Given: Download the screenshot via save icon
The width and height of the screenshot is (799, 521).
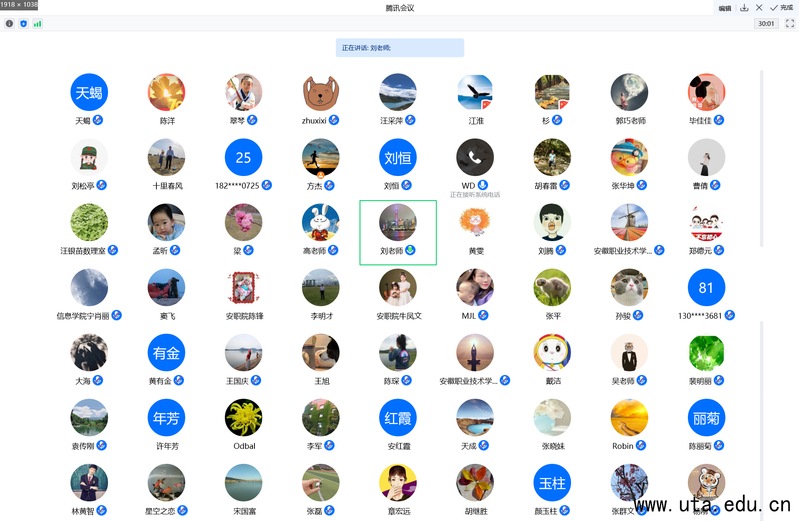Looking at the screenshot, I should click(x=744, y=8).
